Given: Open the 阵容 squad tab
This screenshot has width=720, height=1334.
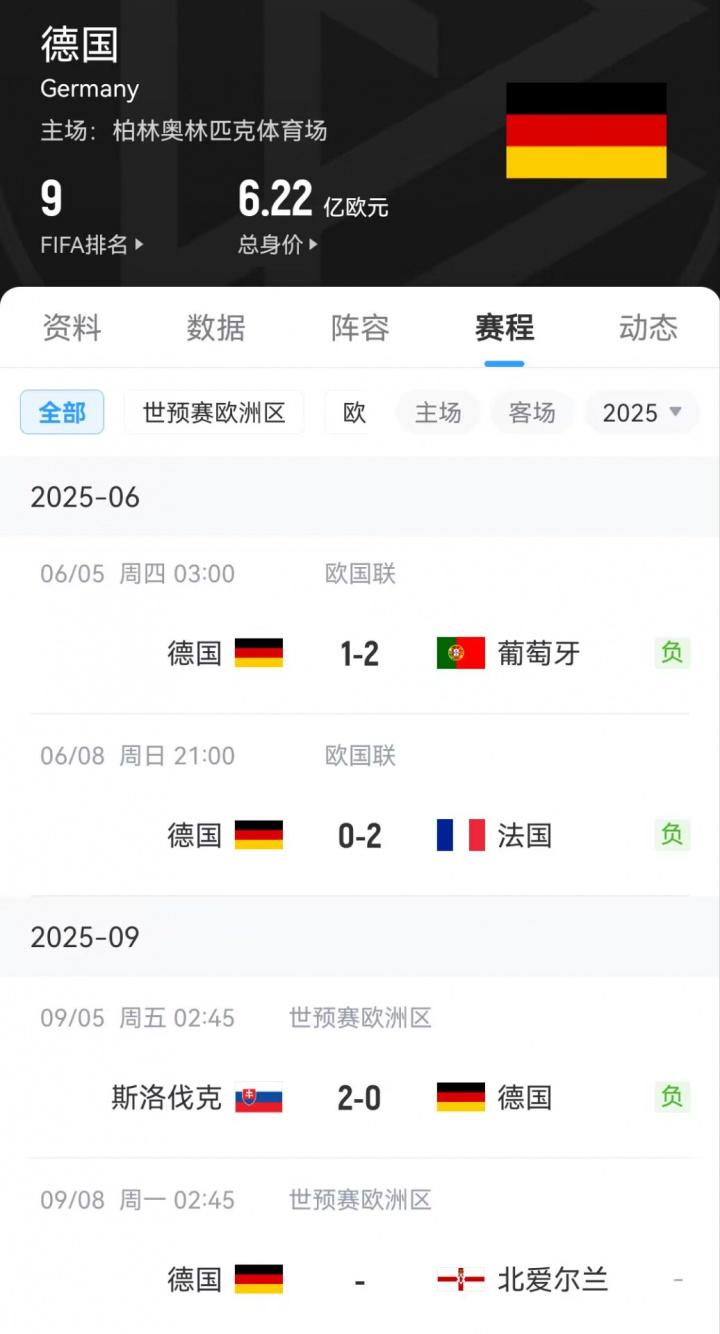Looking at the screenshot, I should click(360, 328).
